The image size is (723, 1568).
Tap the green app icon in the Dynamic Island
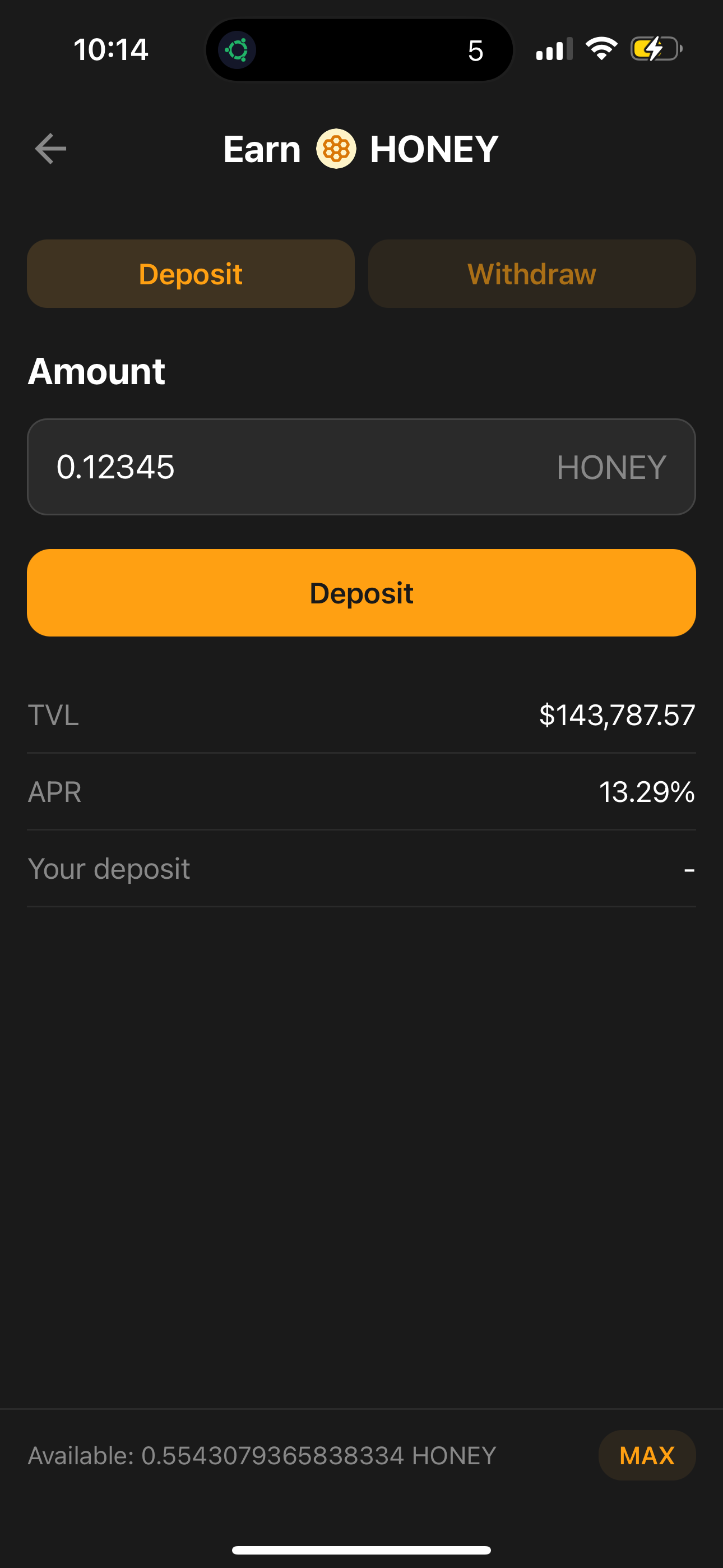[239, 50]
